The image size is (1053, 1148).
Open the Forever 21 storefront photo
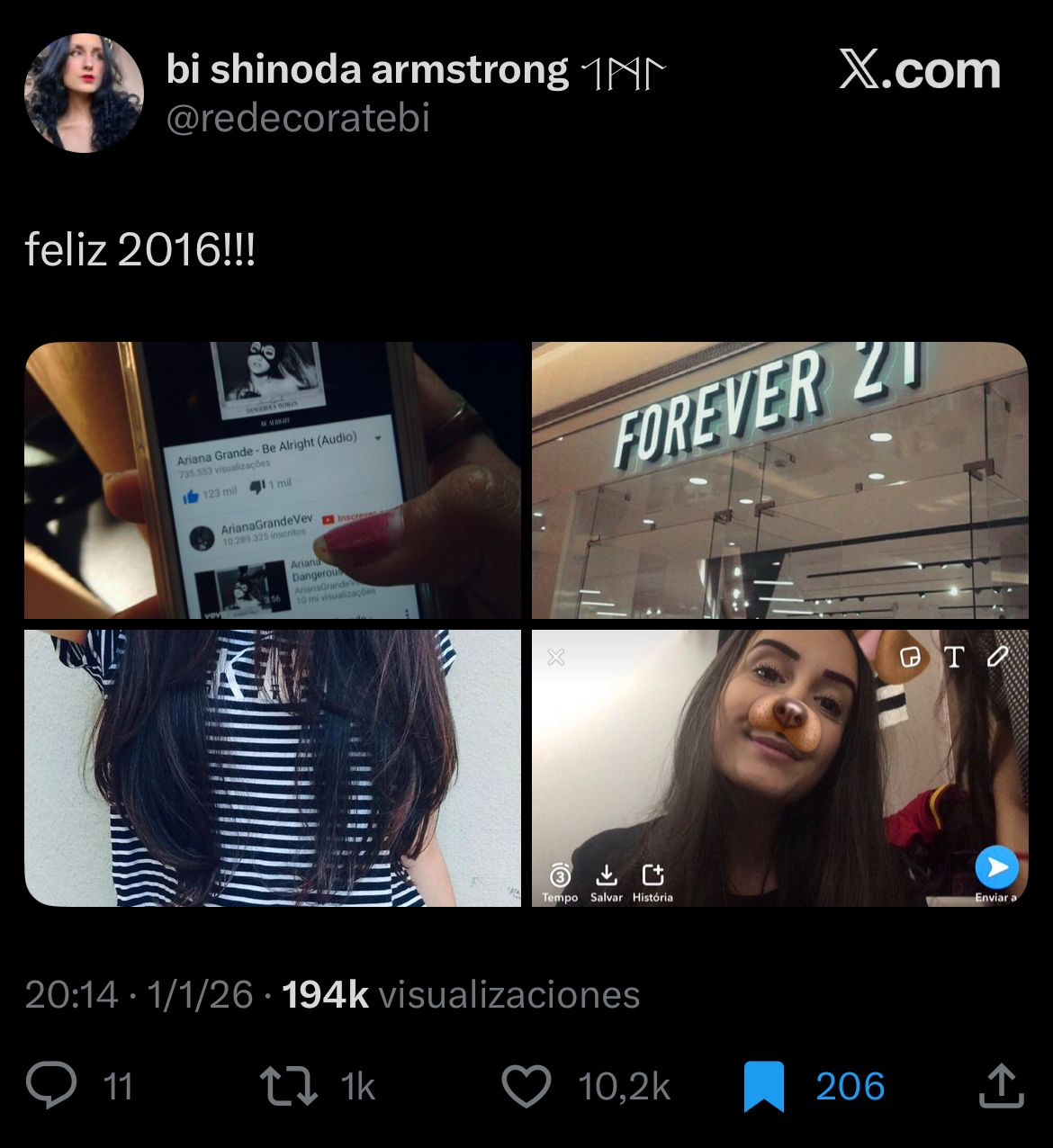click(779, 480)
